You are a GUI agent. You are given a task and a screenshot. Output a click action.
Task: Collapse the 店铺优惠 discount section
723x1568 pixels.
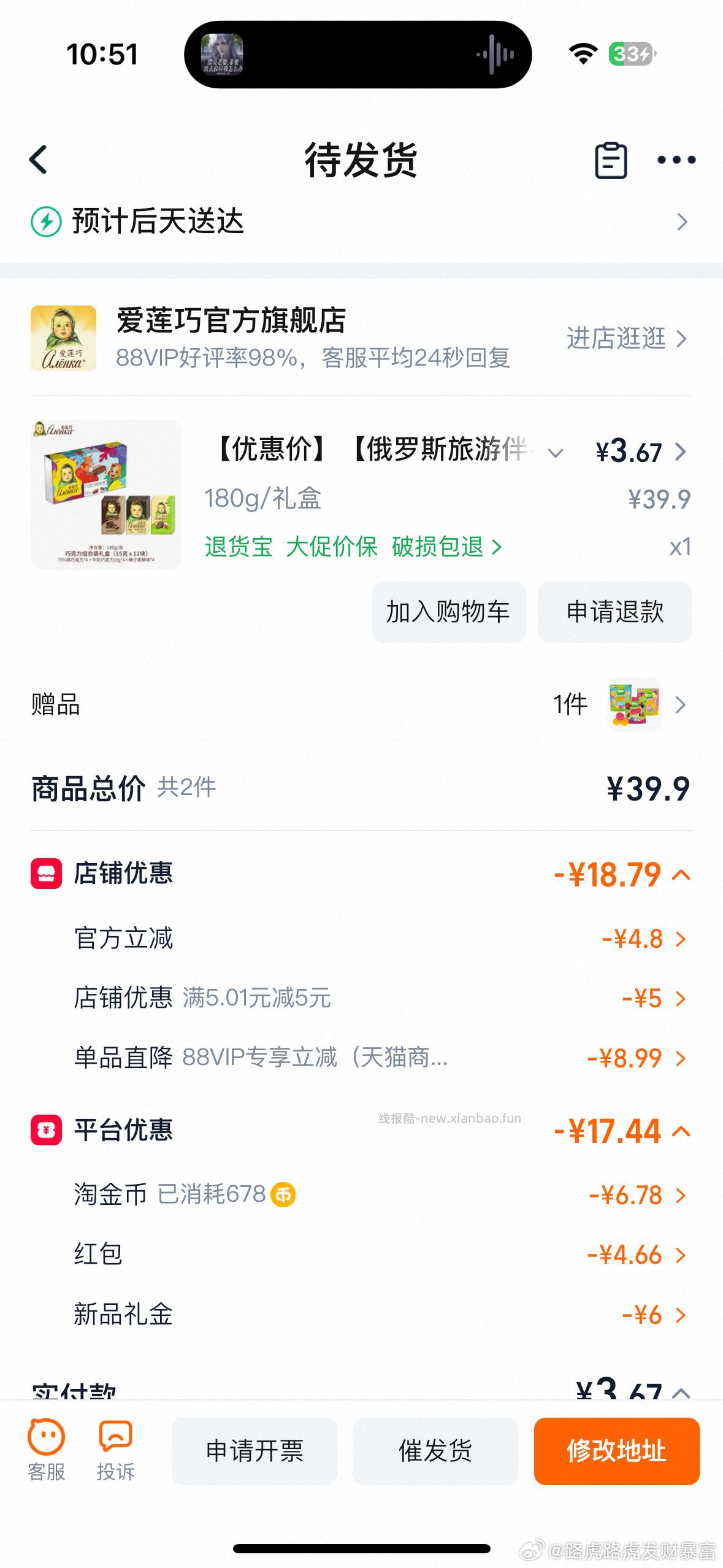[x=681, y=875]
